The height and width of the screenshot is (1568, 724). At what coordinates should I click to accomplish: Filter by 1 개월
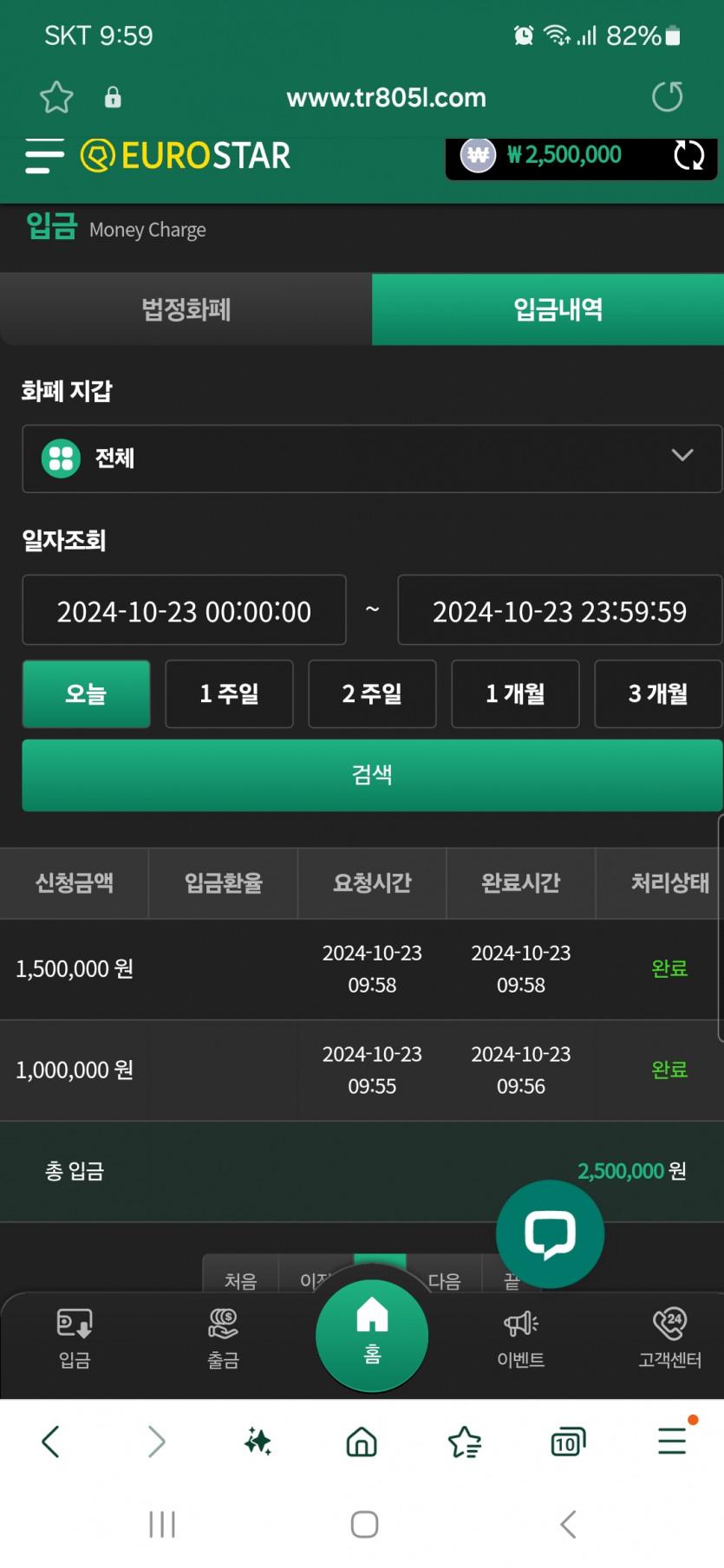pos(515,693)
